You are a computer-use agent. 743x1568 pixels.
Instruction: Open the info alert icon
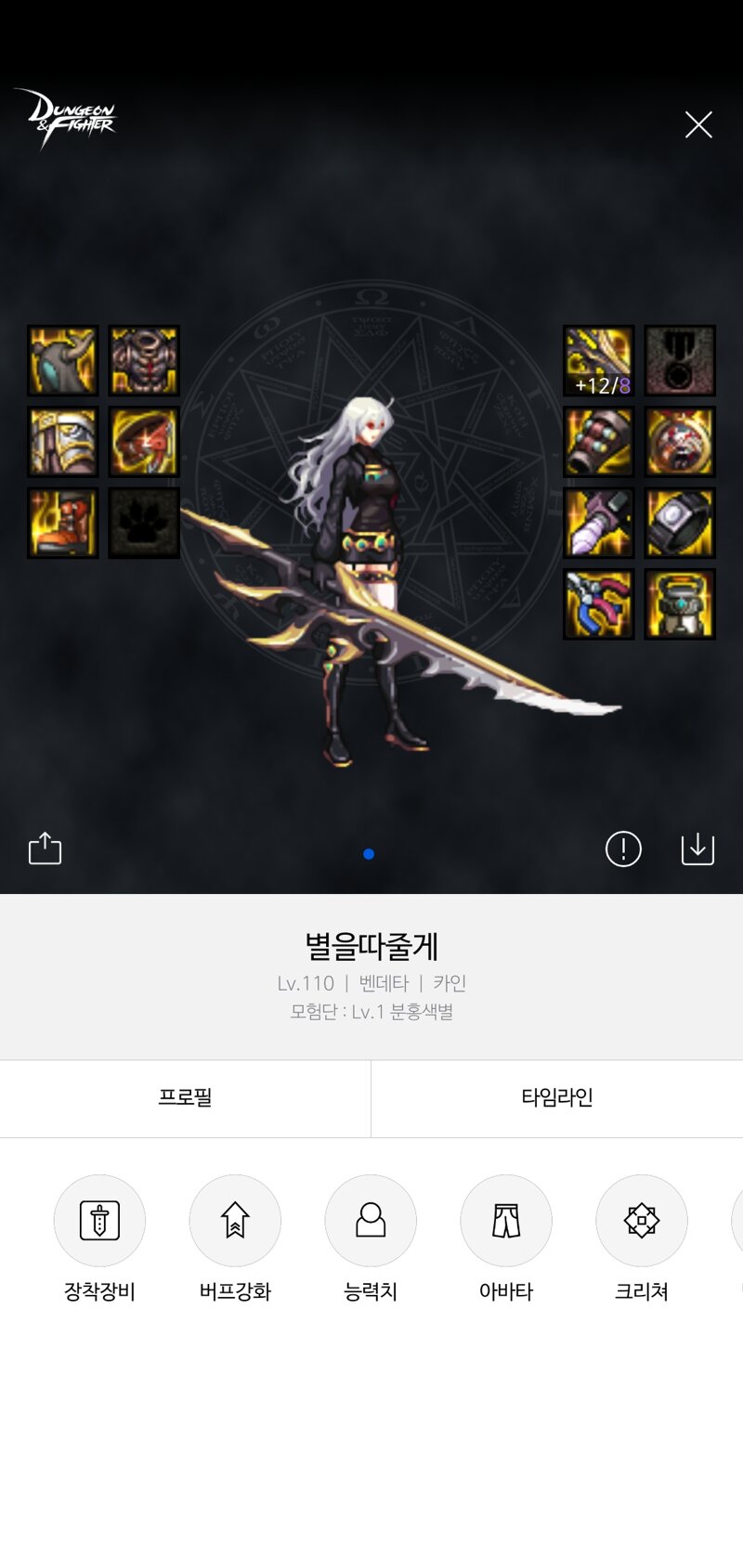click(x=623, y=849)
